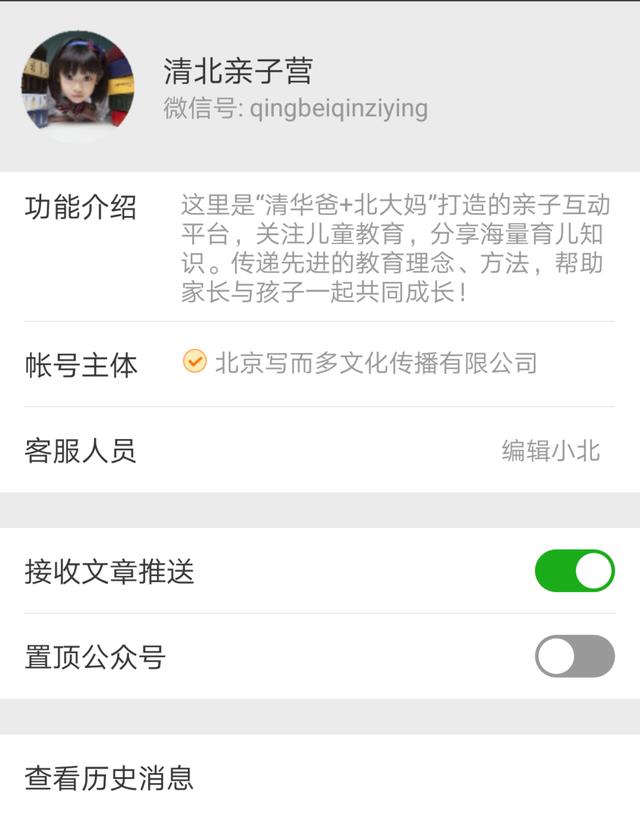Open the 清北亲子营 profile avatar
The image size is (640, 819).
point(78,86)
